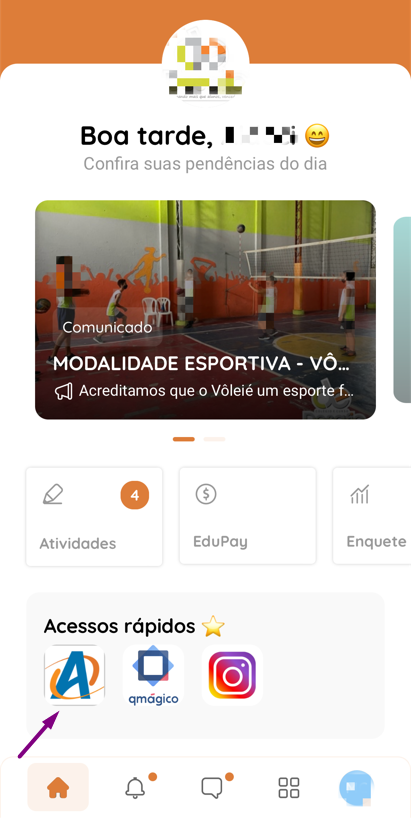Screen dimensions: 412x830
Task: Open the qmágico quick access shortcut
Action: (154, 675)
